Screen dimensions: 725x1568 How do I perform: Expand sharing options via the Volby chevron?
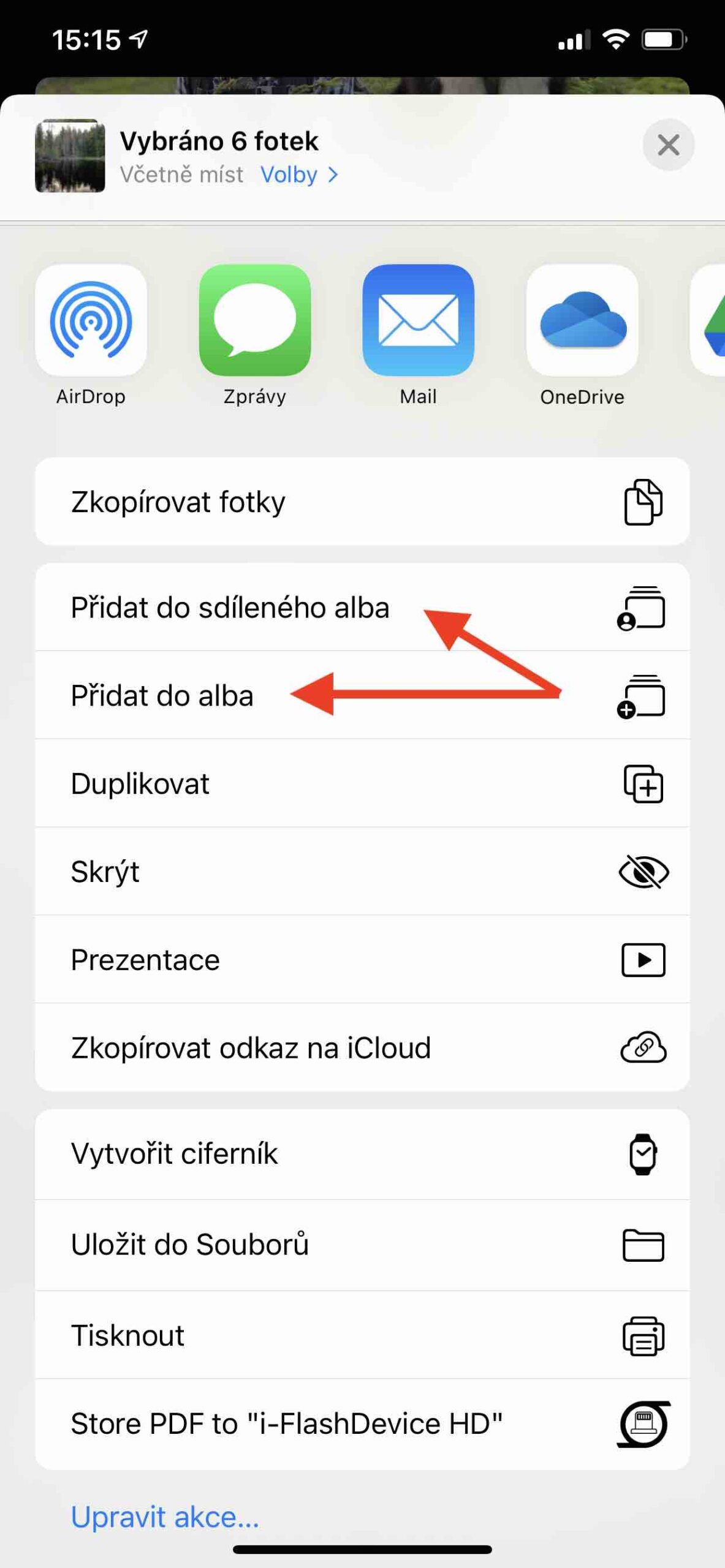[333, 175]
